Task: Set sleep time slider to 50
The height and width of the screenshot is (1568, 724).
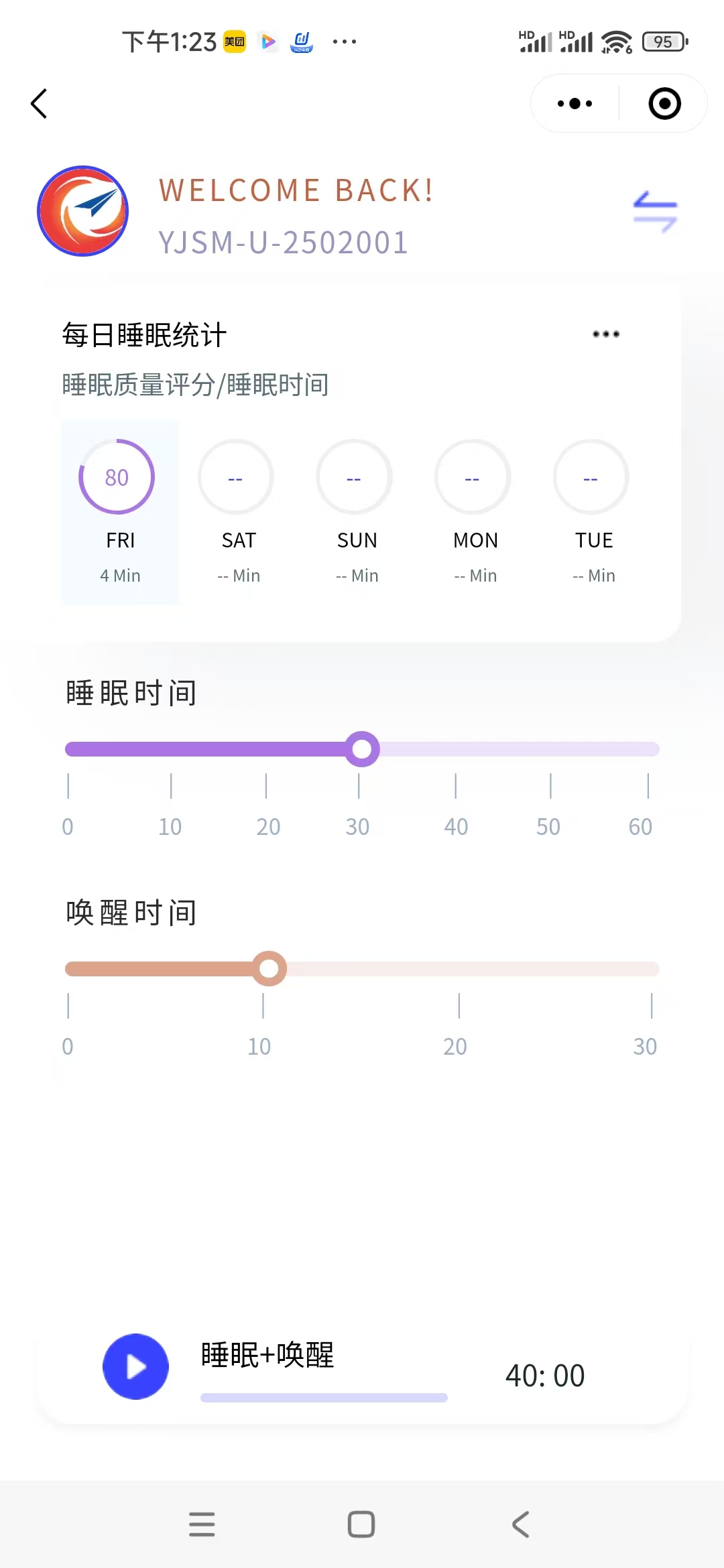Action: [x=550, y=749]
